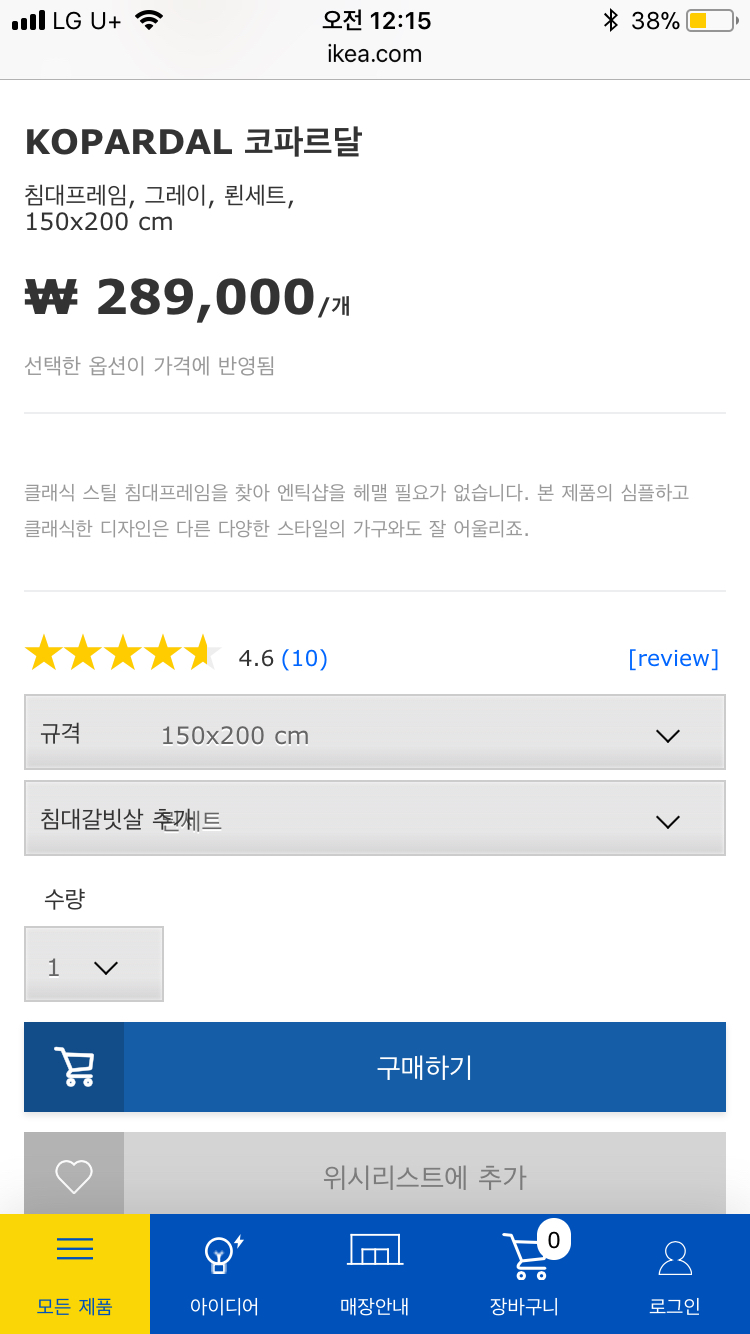Image resolution: width=750 pixels, height=1334 pixels.
Task: Click the cart icon on the purchase button
Action: click(x=73, y=1066)
